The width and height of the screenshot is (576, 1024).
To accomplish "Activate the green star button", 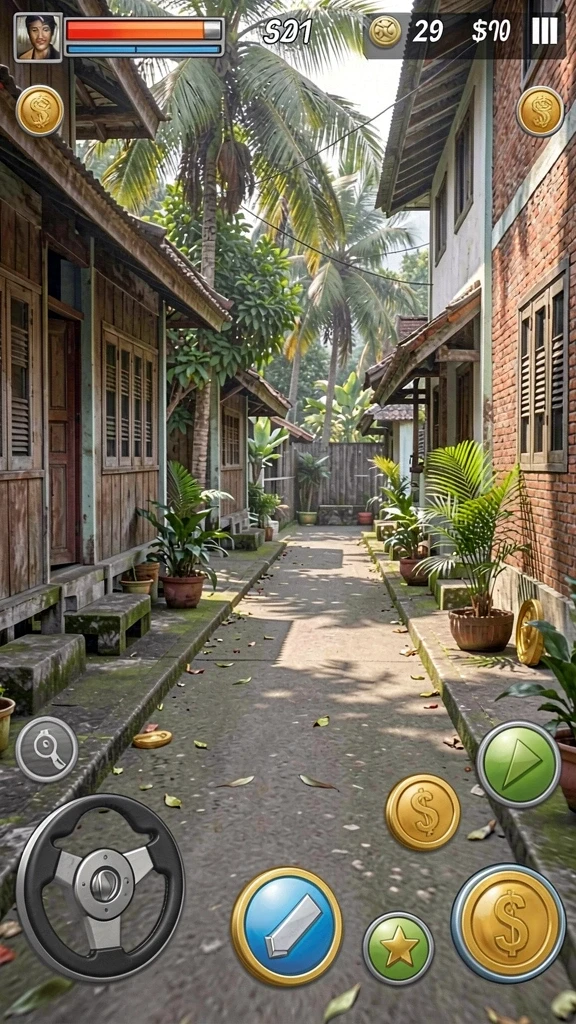I will point(398,948).
